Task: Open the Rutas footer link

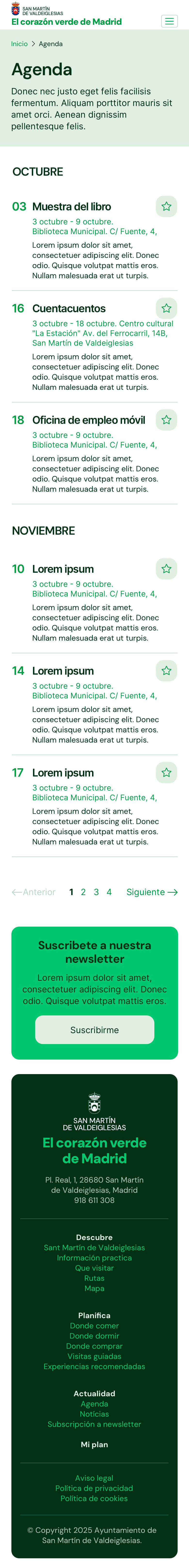Action: tap(94, 1278)
